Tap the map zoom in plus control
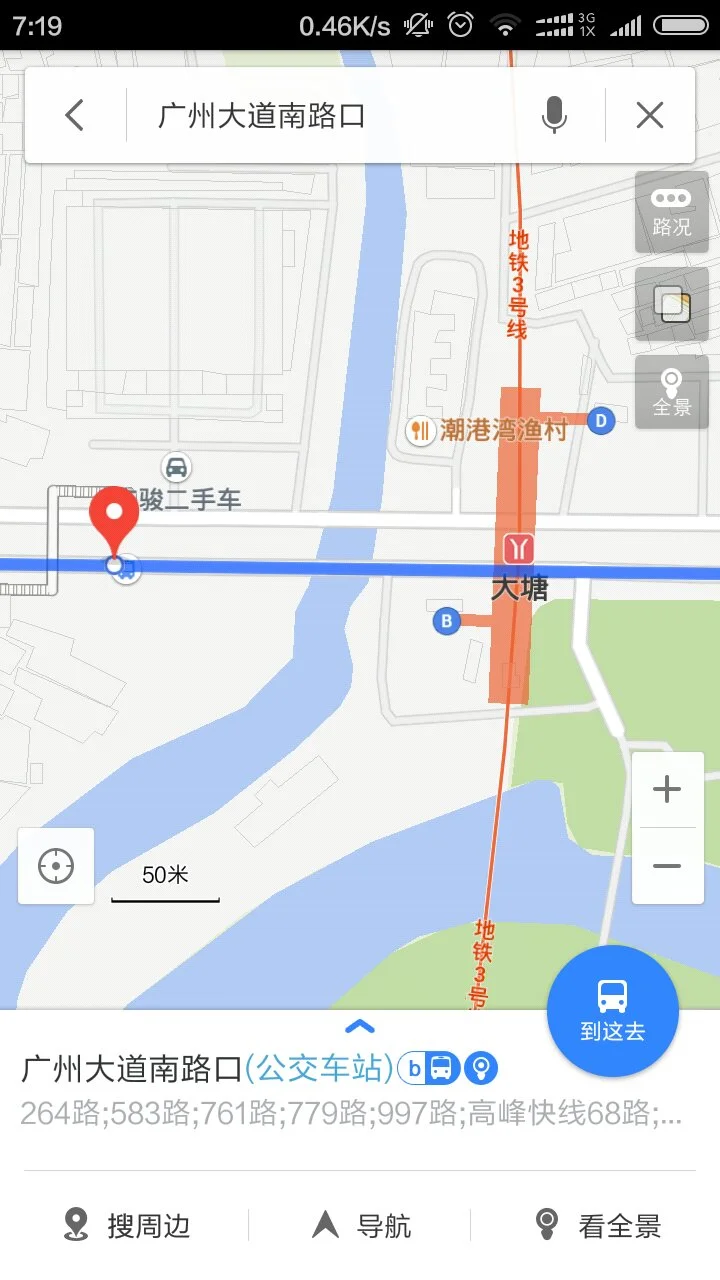Image resolution: width=720 pixels, height=1280 pixels. click(x=667, y=788)
